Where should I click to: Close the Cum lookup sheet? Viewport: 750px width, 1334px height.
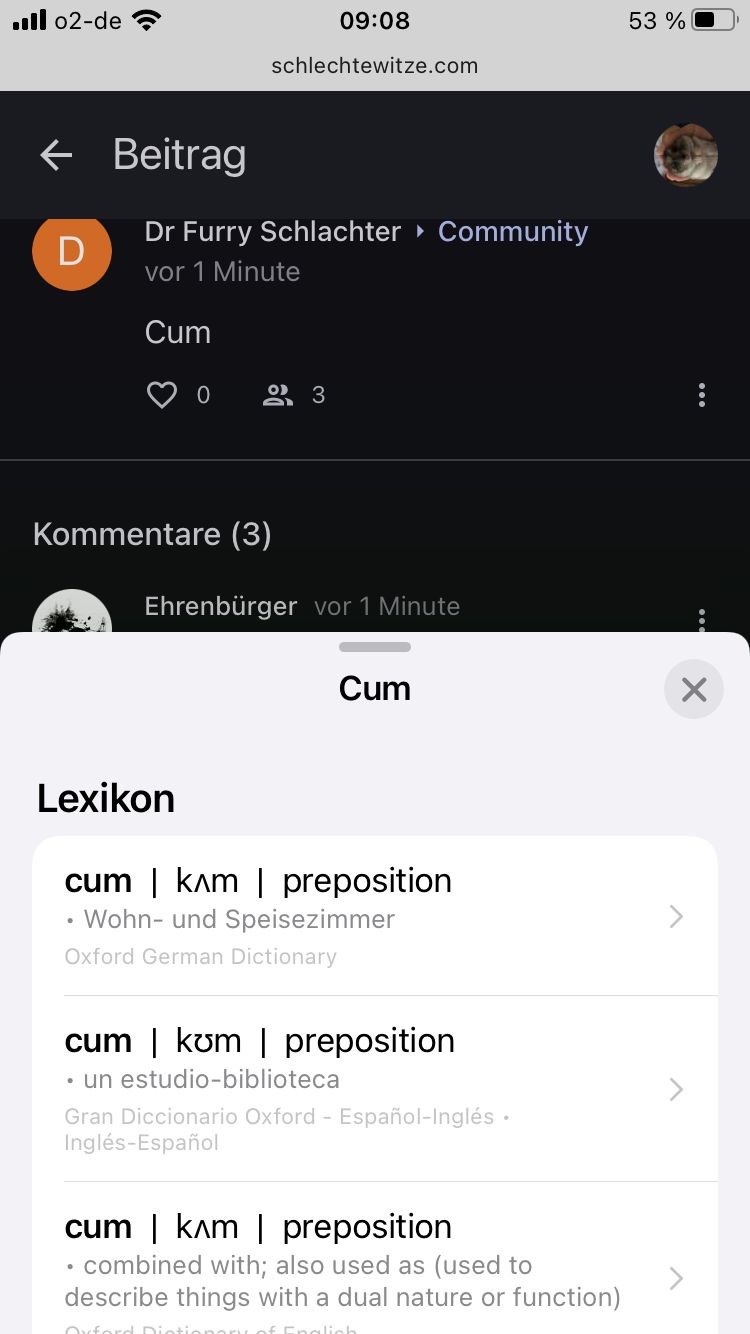point(693,689)
